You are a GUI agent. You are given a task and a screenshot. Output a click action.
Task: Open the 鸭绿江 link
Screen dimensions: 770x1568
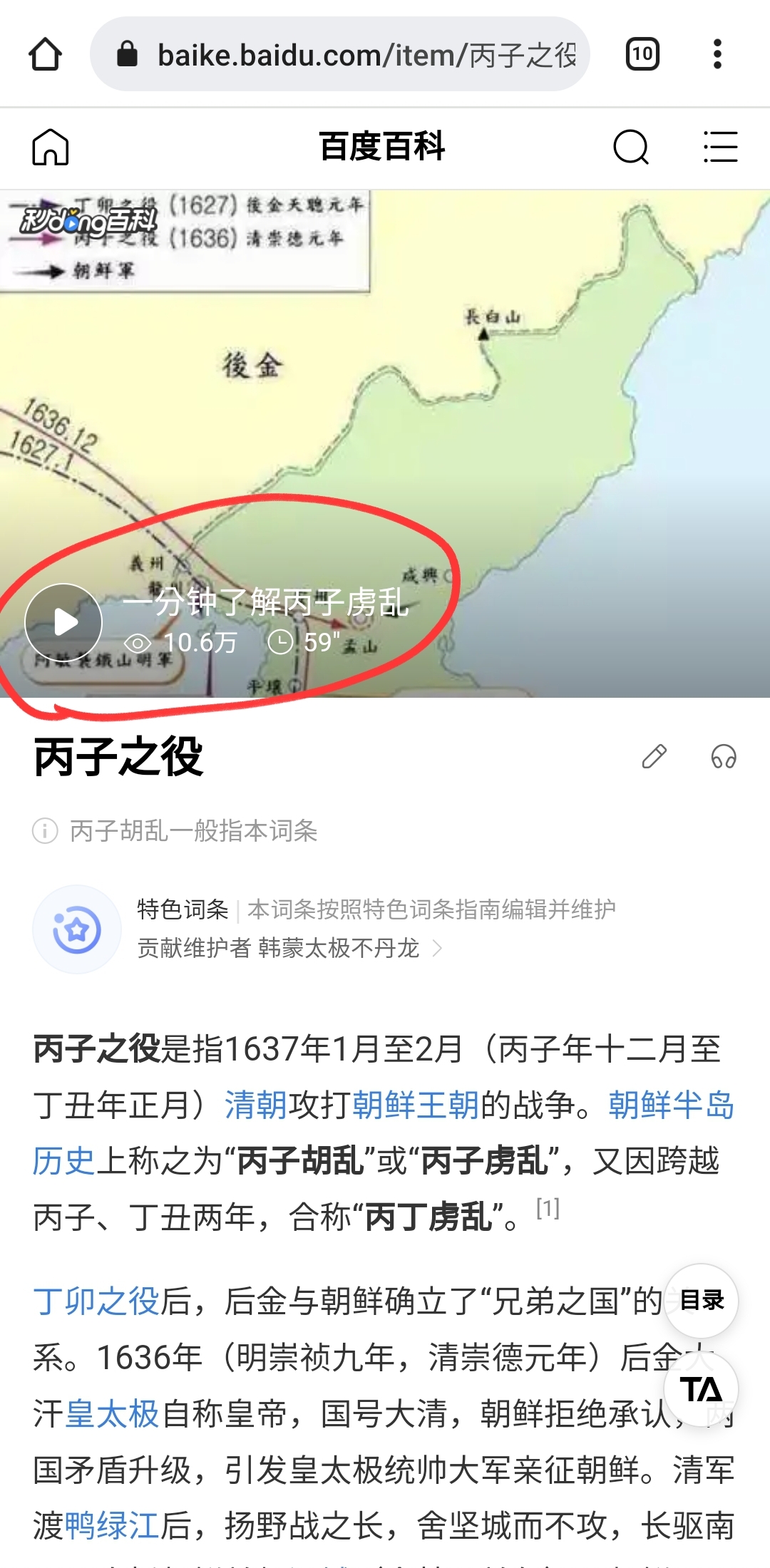pyautogui.click(x=112, y=1526)
